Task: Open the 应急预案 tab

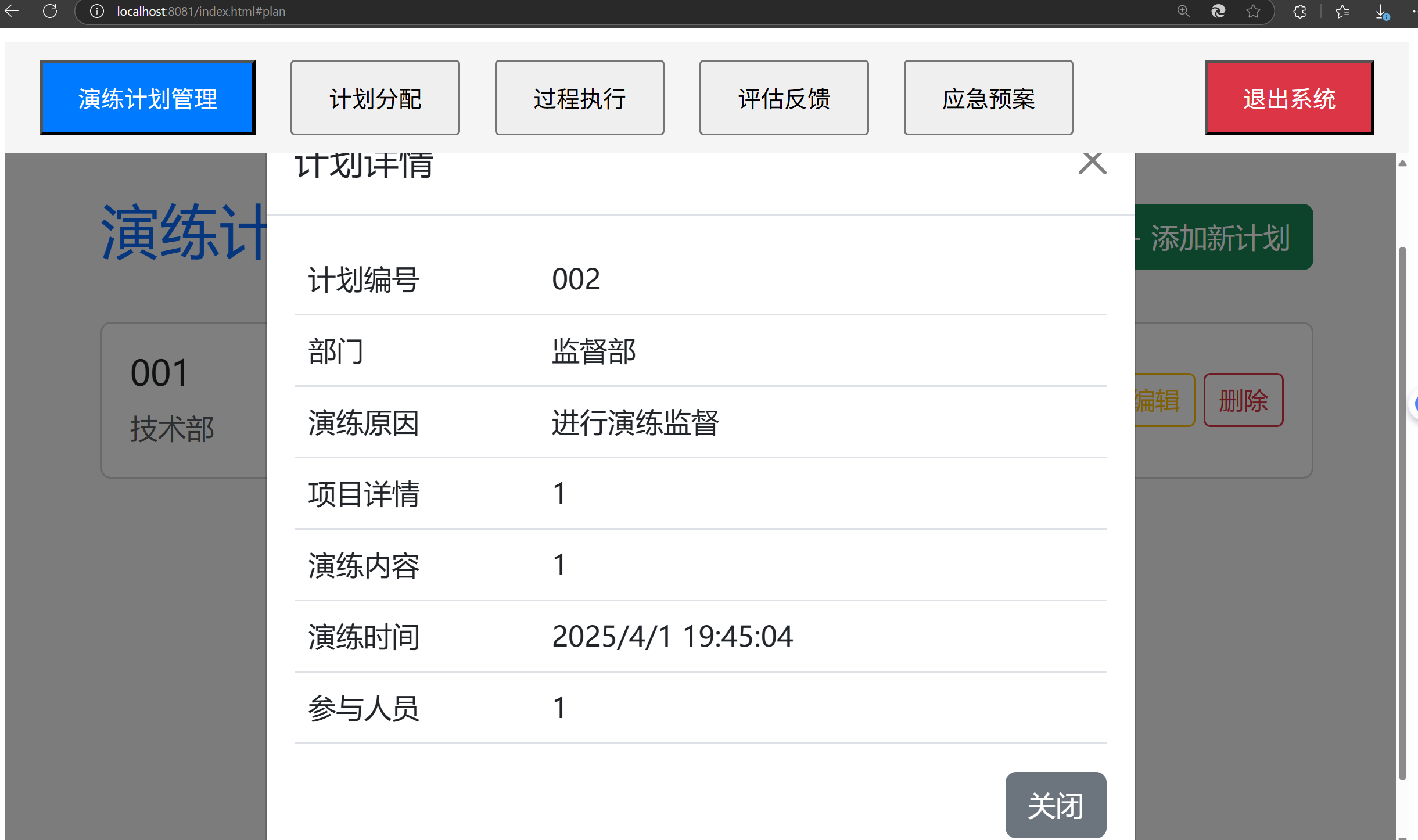Action: point(988,98)
